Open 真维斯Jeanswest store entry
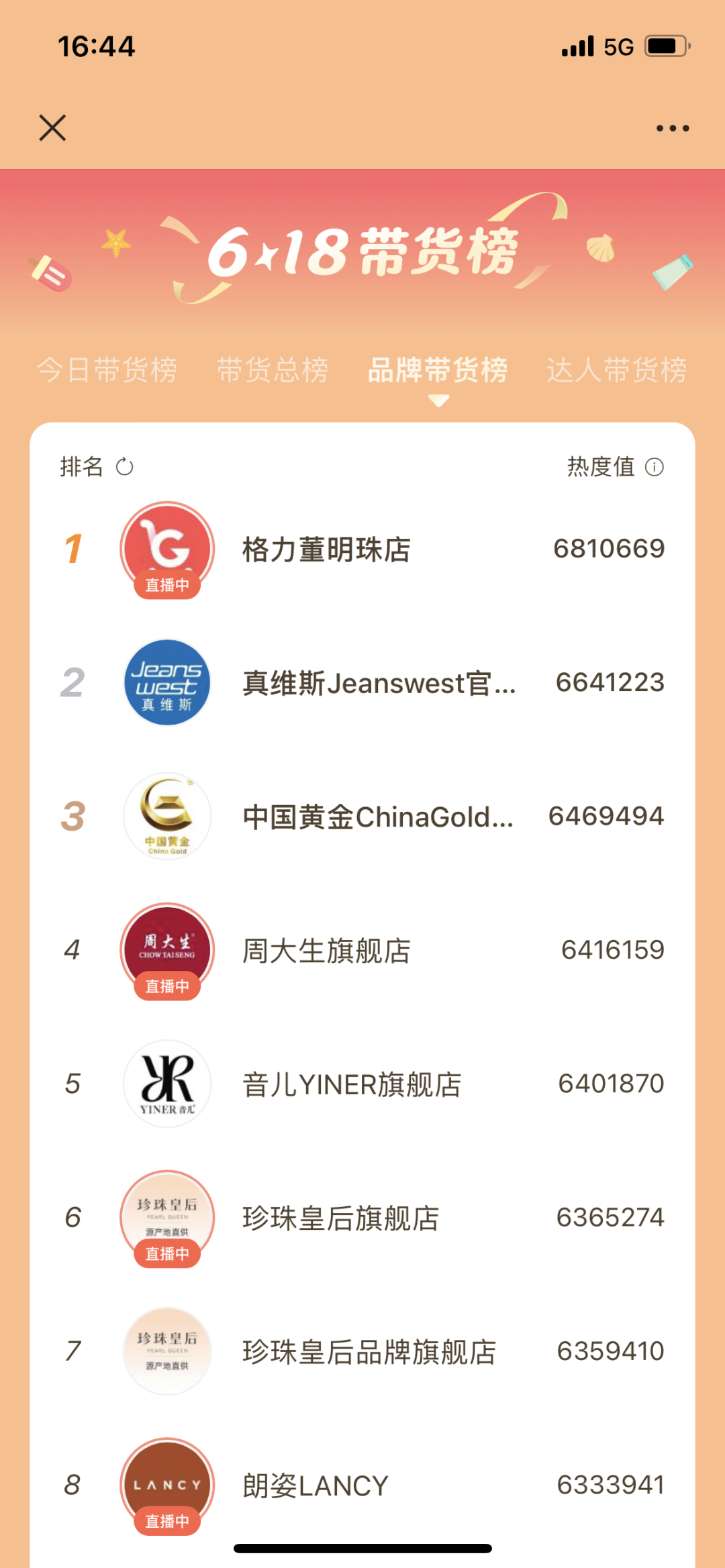Screen dimensions: 725x1568 pyautogui.click(x=379, y=683)
